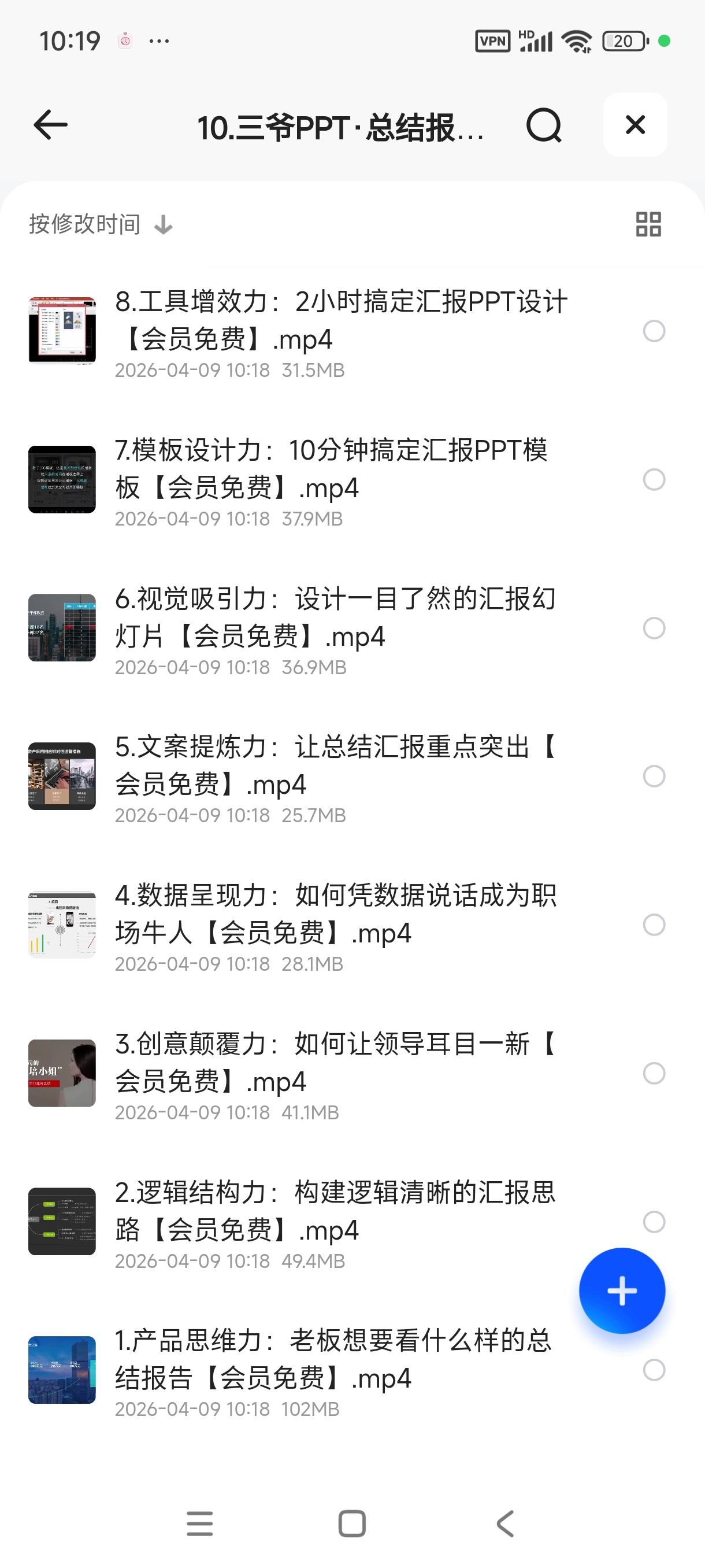The width and height of the screenshot is (705, 1568).
Task: Open the floating blue plus button
Action: [x=621, y=1290]
